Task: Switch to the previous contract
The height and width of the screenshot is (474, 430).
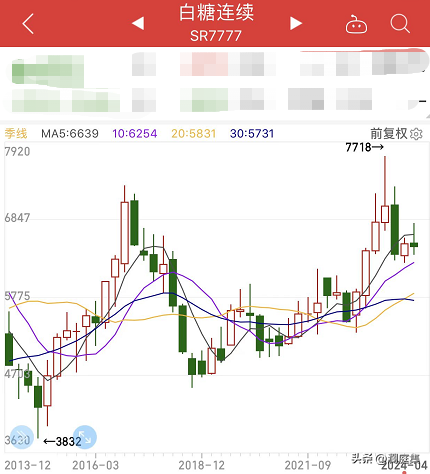Action: point(138,23)
